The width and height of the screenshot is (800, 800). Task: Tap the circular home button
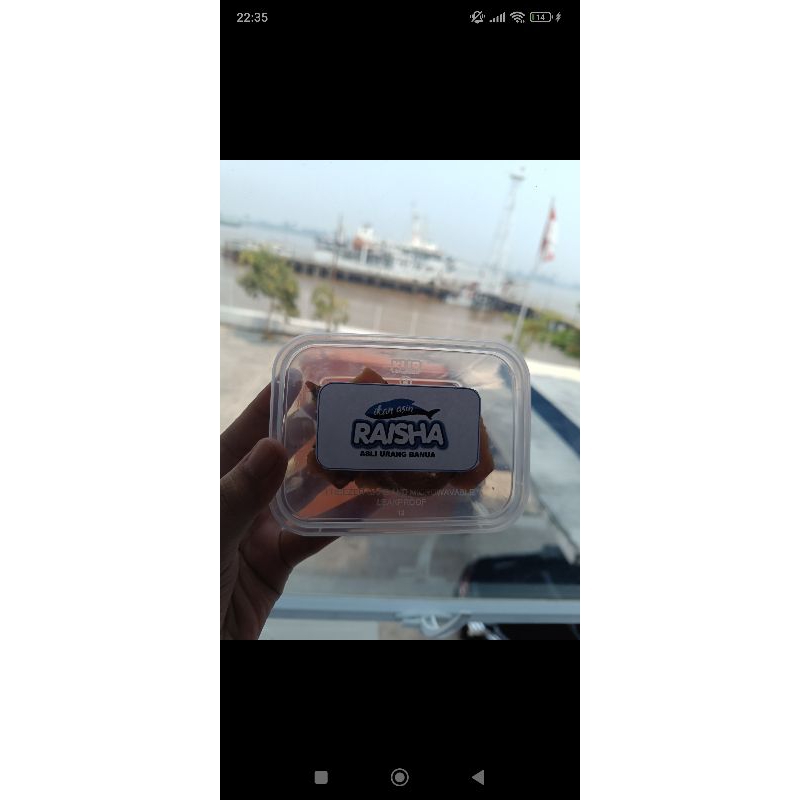[400, 777]
